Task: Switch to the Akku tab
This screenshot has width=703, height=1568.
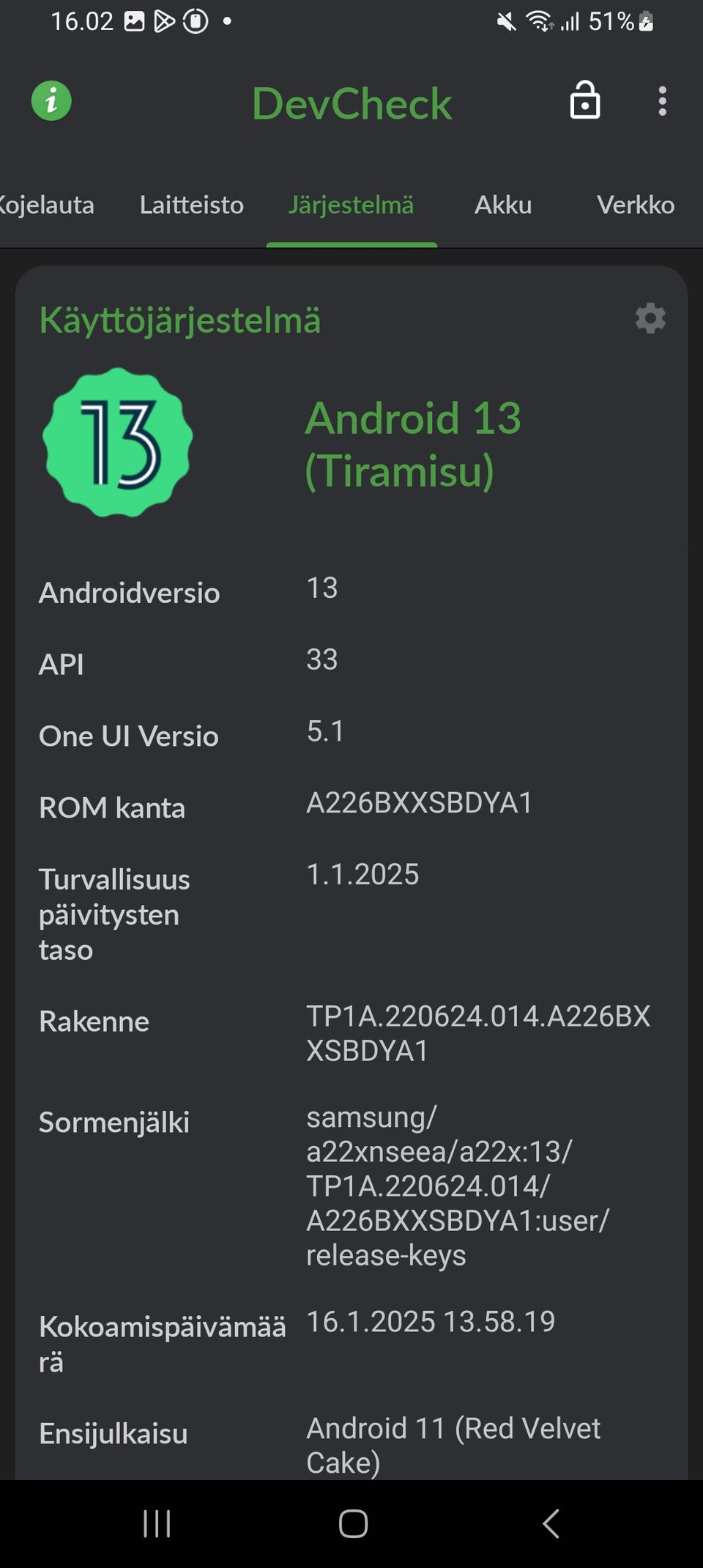Action: point(503,205)
